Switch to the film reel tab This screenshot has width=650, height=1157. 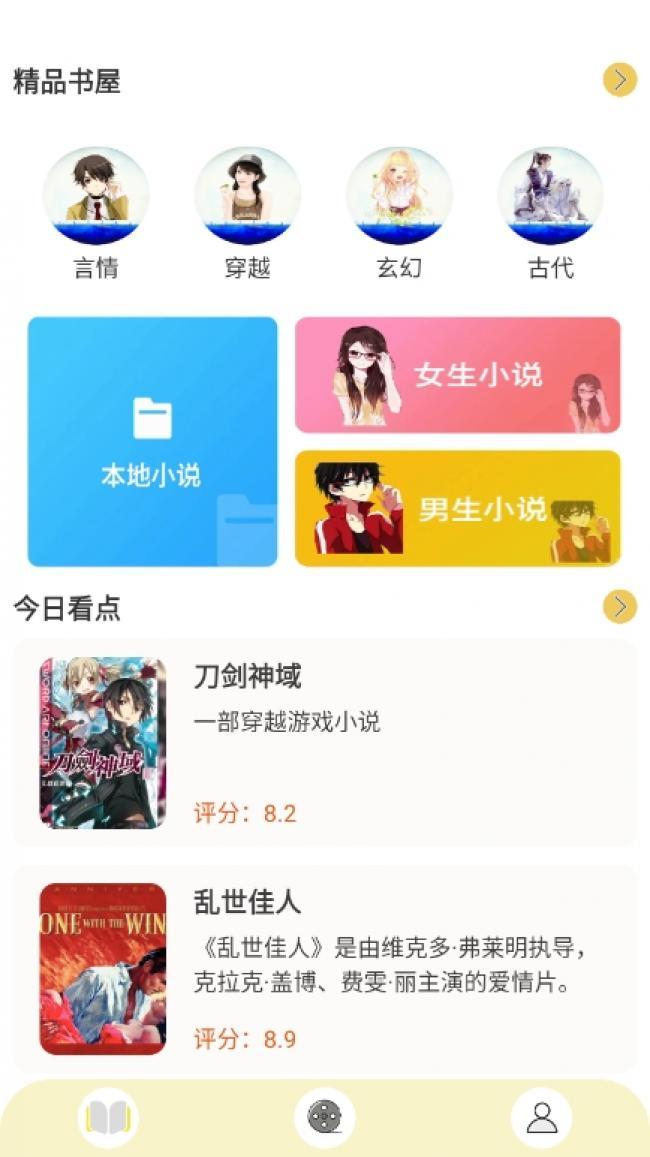324,1117
